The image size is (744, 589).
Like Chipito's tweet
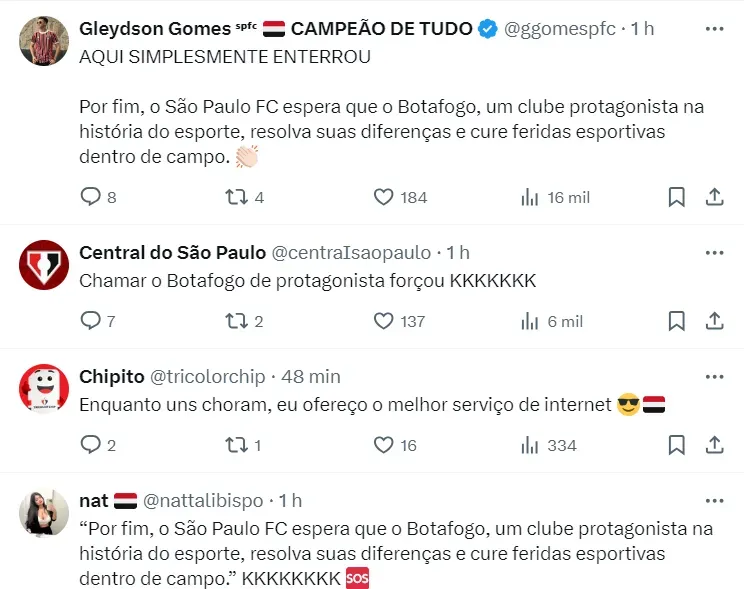click(384, 445)
